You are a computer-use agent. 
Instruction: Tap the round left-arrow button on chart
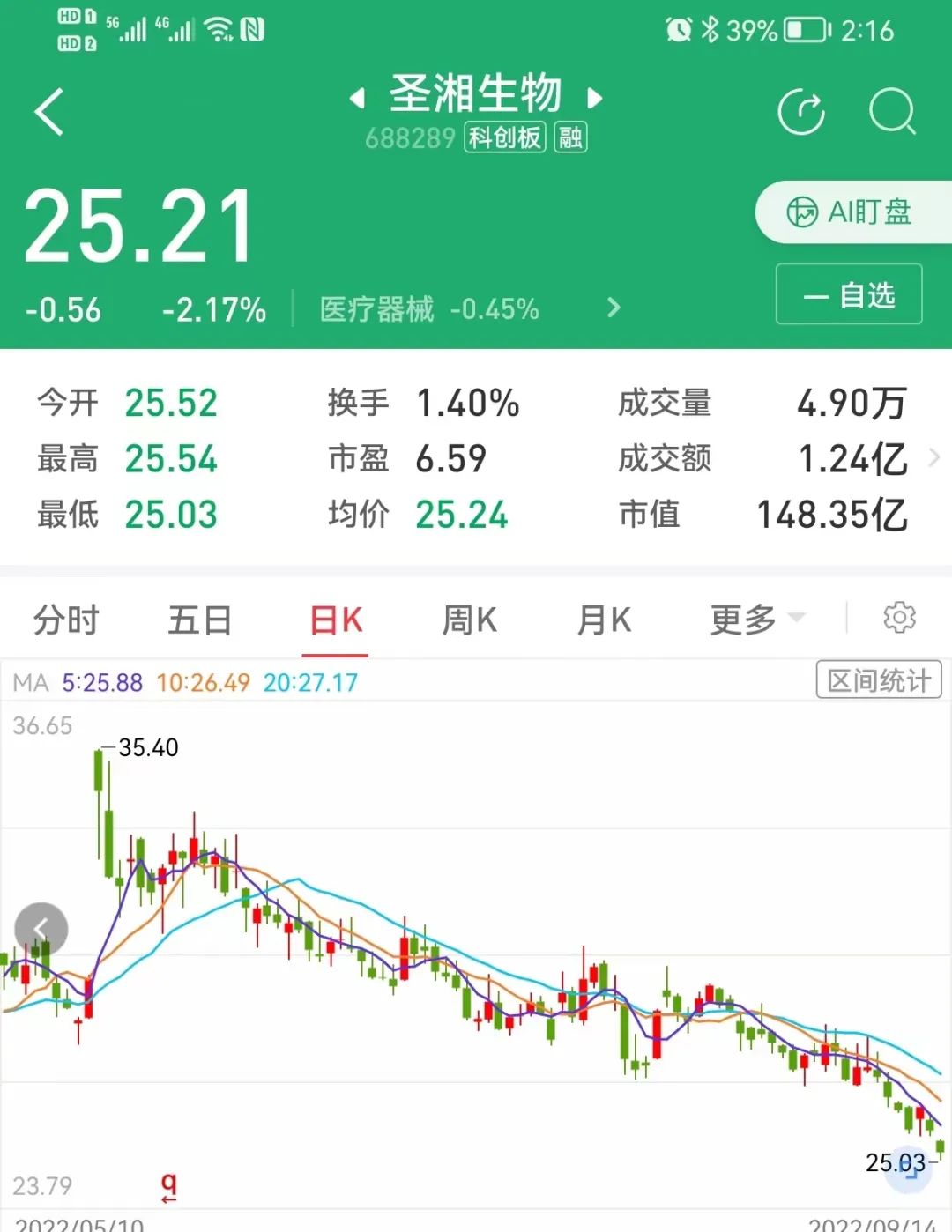tap(41, 929)
